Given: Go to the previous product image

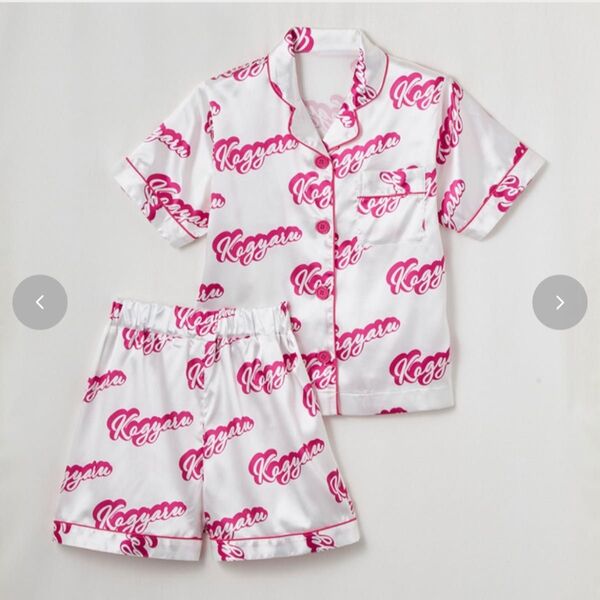Looking at the screenshot, I should (40, 301).
